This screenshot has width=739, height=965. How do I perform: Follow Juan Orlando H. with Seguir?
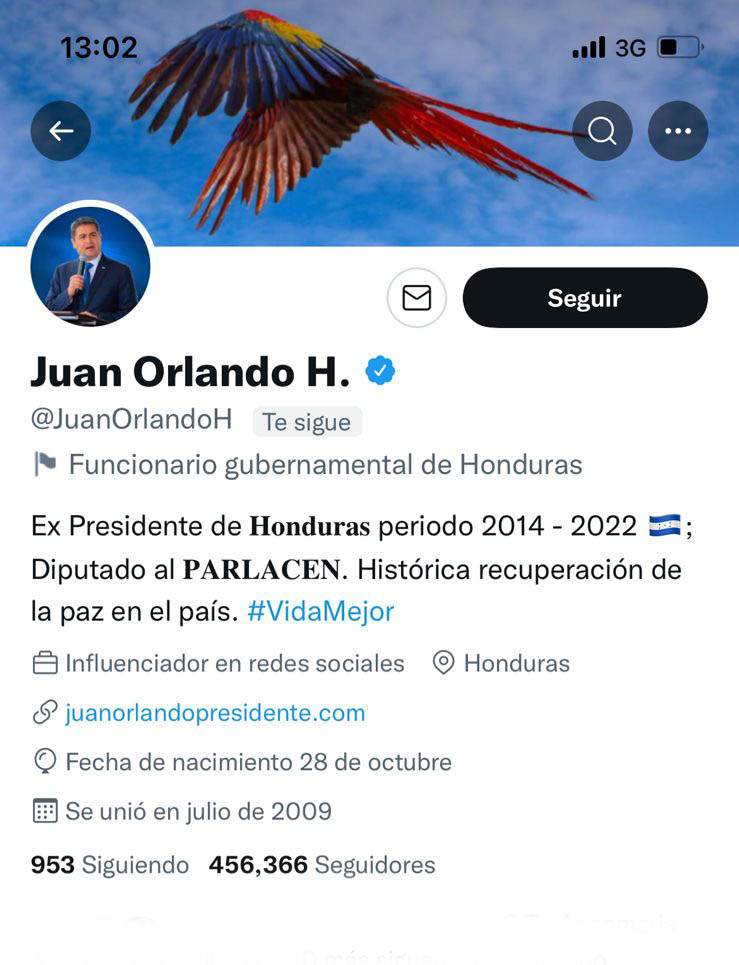coord(585,298)
